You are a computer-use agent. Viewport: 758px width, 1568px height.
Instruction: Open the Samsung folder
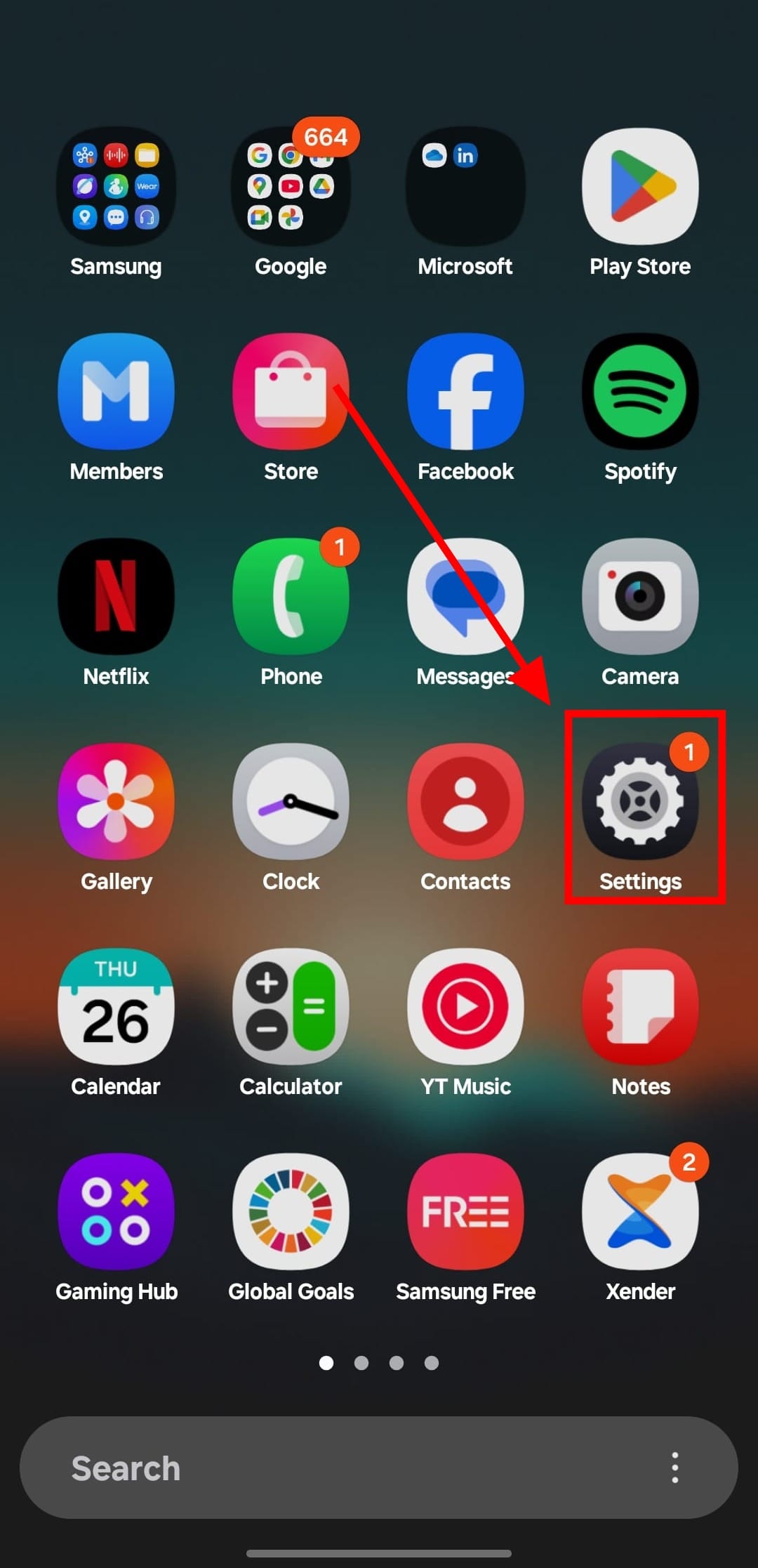point(116,187)
